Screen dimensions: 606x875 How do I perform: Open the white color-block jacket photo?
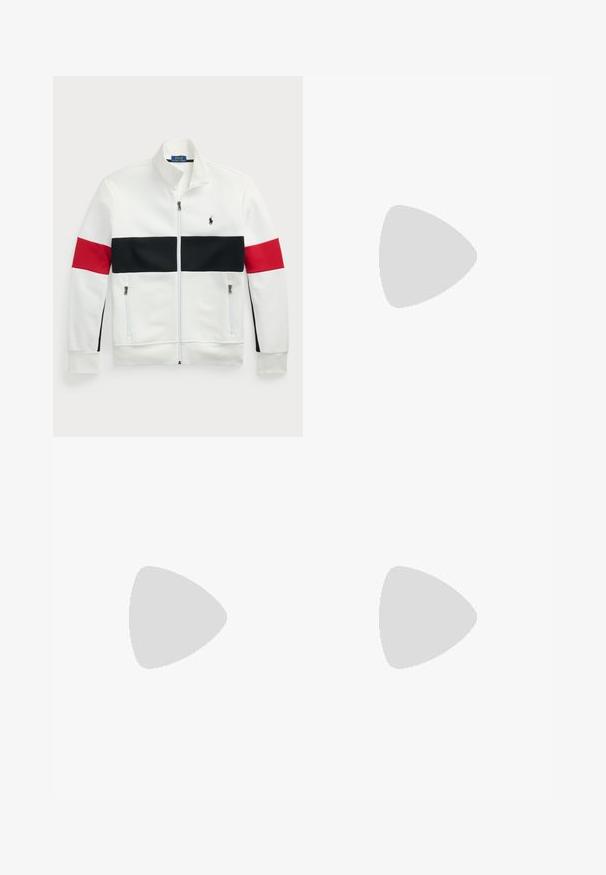(x=178, y=256)
